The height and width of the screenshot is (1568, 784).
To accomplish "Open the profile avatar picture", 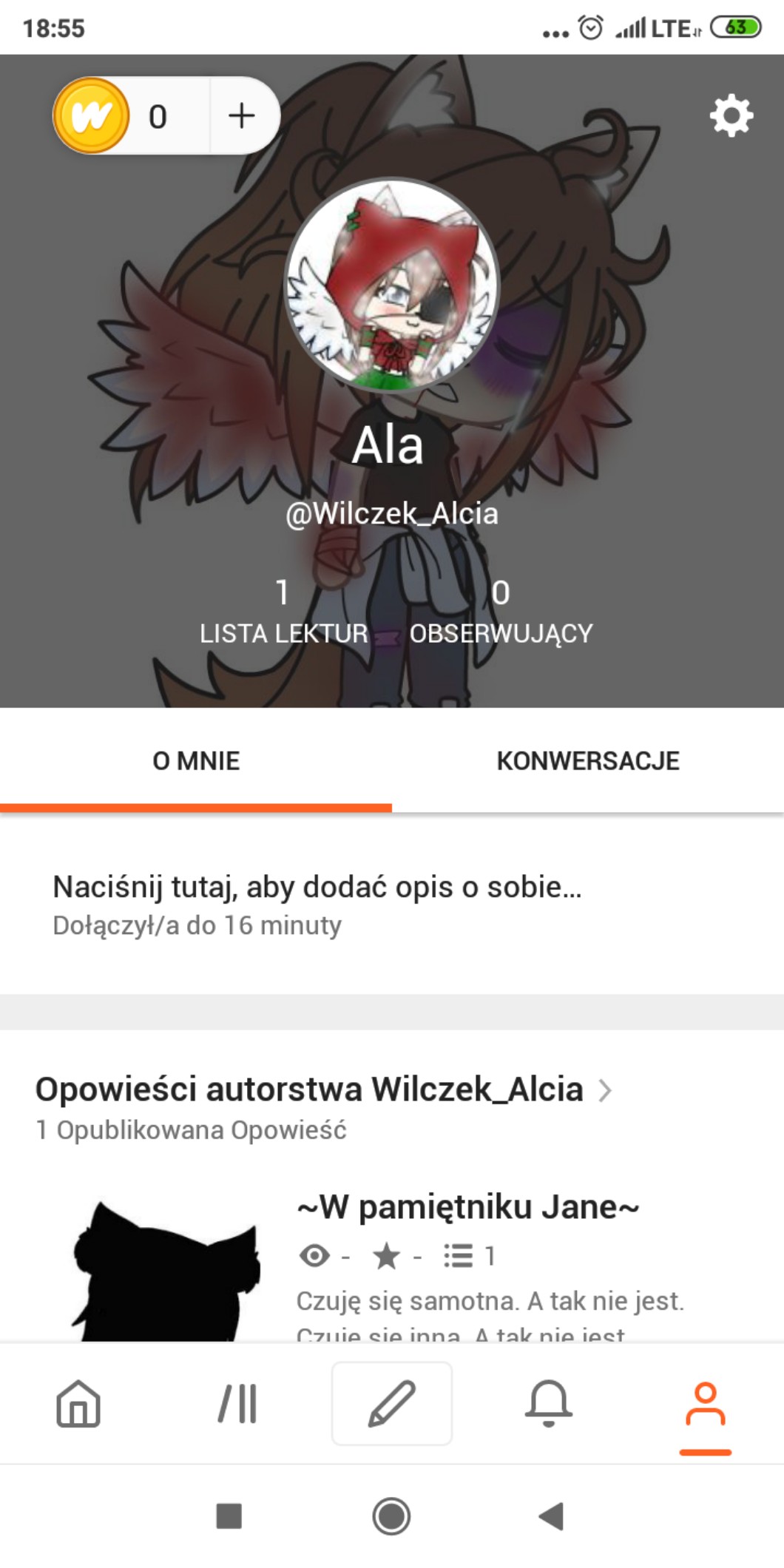I will [392, 285].
